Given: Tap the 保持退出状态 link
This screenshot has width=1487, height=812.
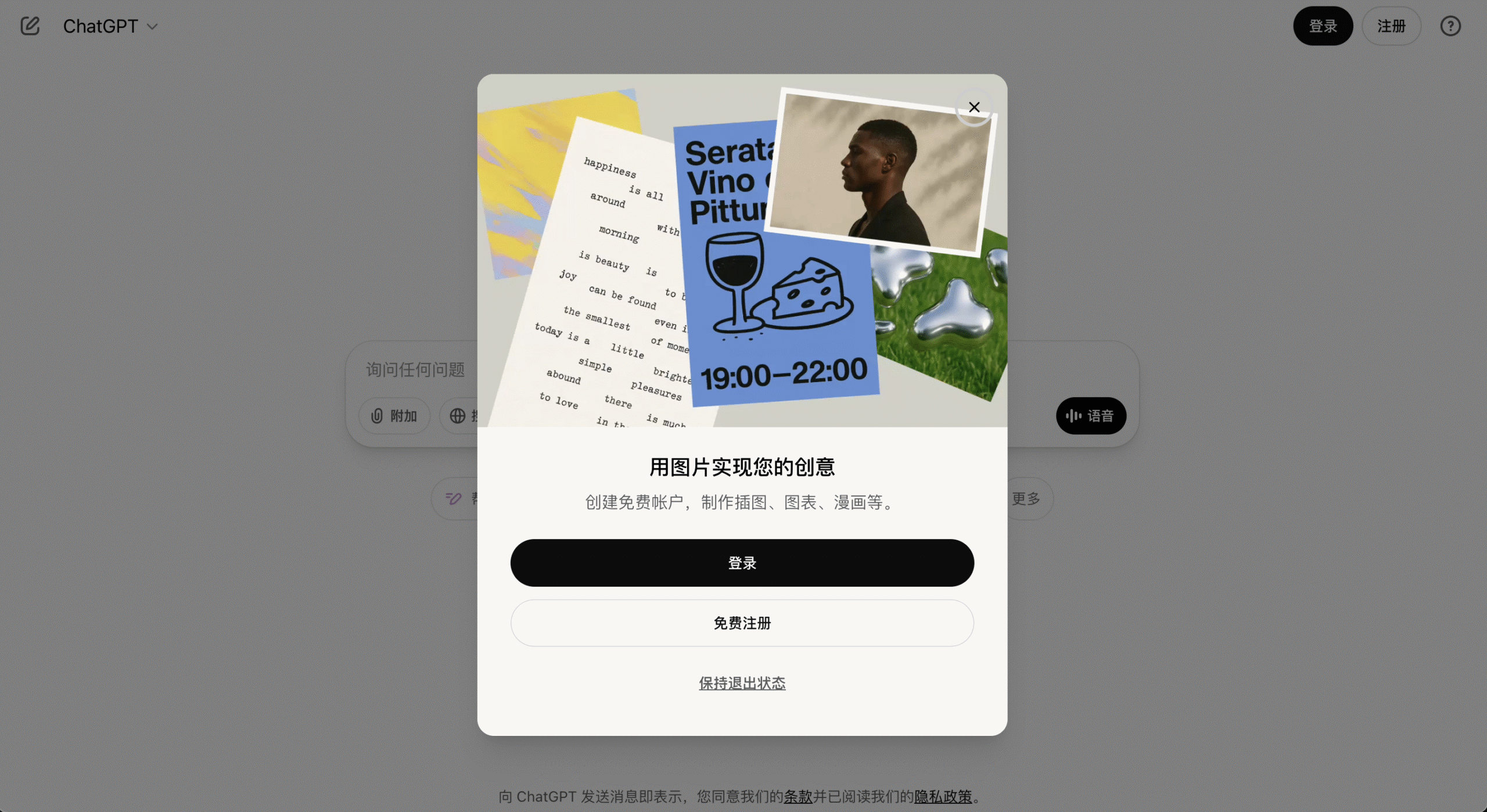Looking at the screenshot, I should pos(742,683).
